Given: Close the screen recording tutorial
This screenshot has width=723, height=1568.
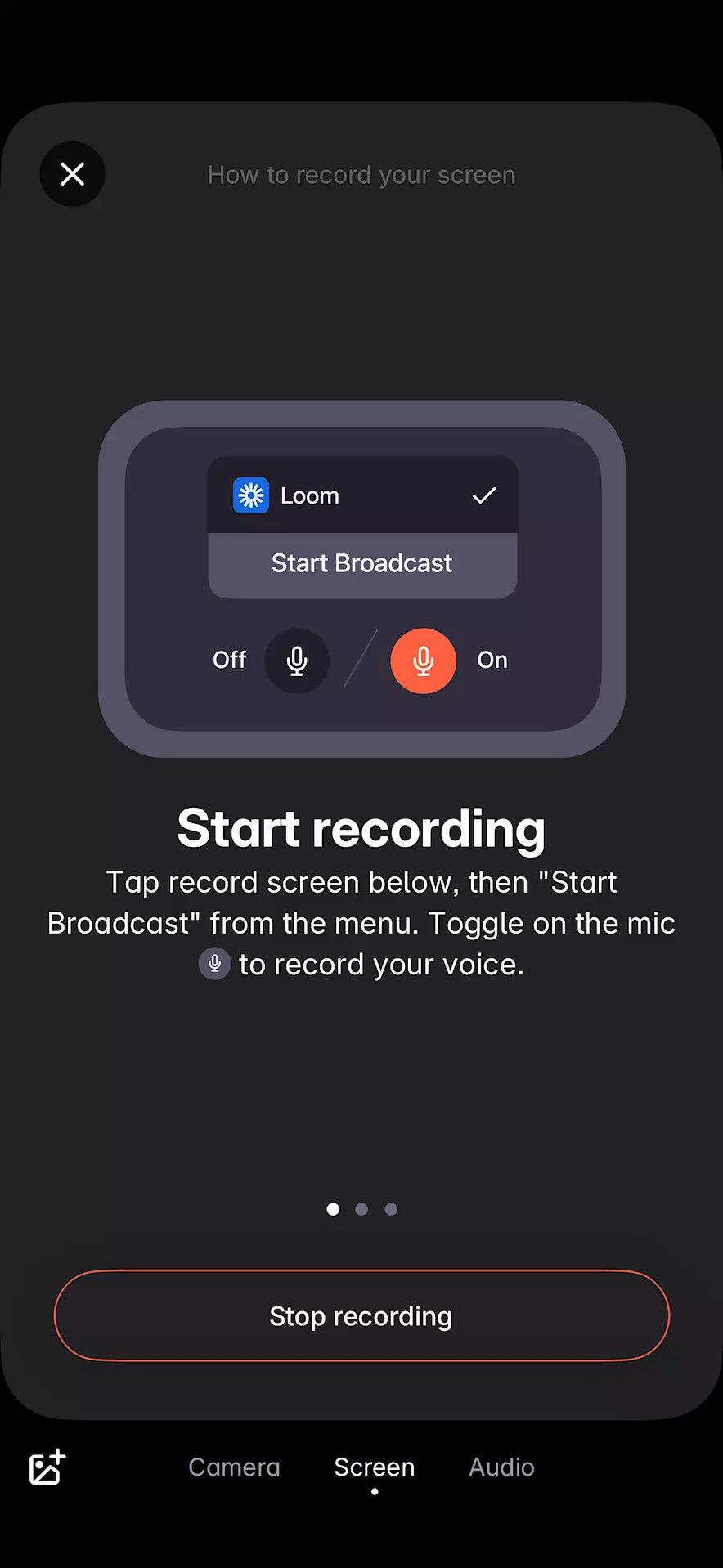Looking at the screenshot, I should pyautogui.click(x=72, y=174).
